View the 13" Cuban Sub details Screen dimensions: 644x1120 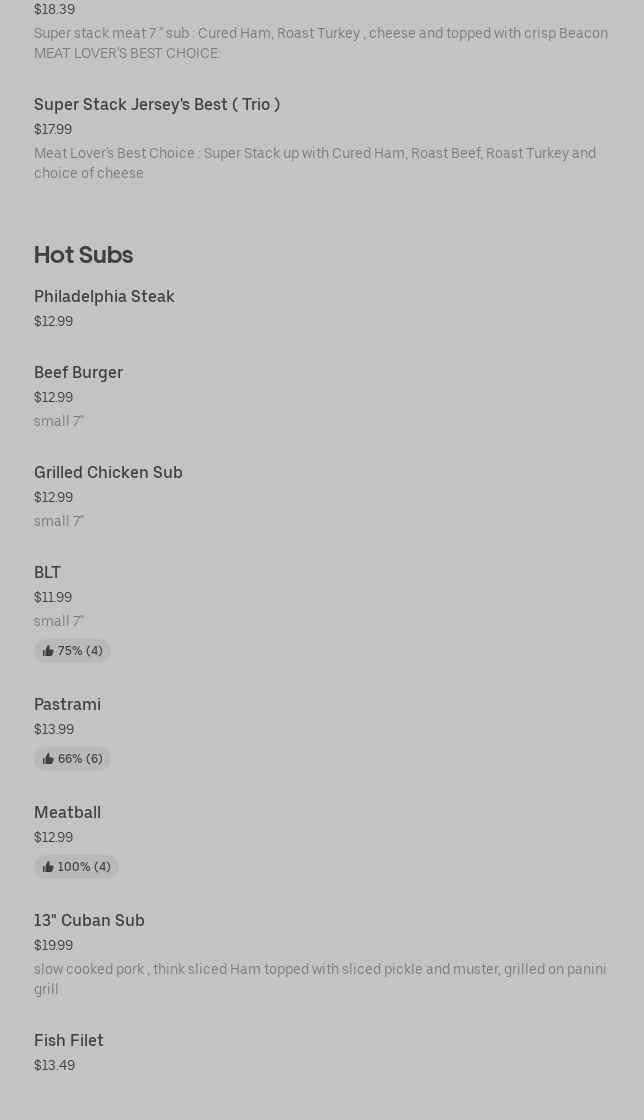pos(89,920)
